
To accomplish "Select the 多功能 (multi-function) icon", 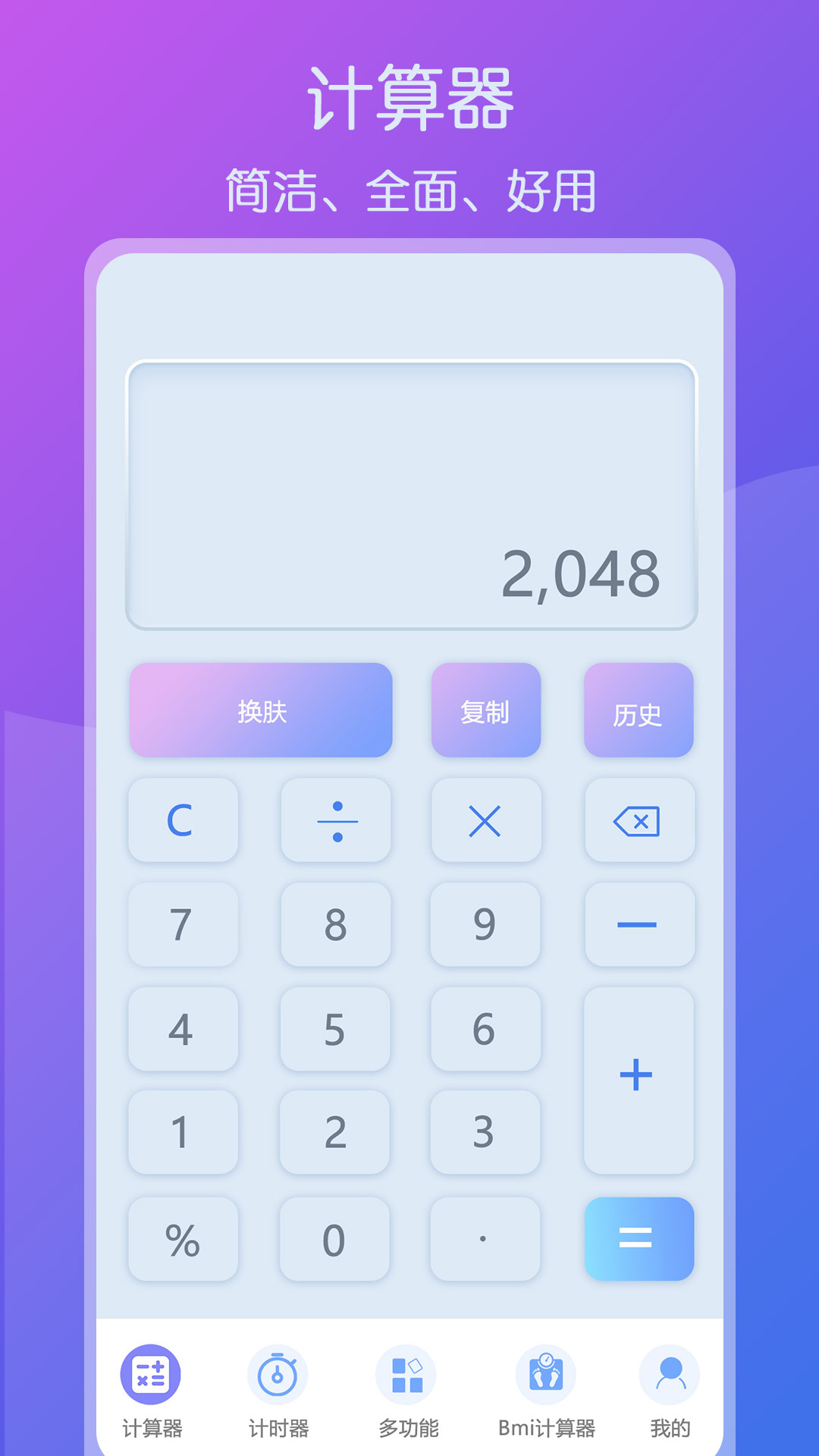I will pyautogui.click(x=408, y=1373).
